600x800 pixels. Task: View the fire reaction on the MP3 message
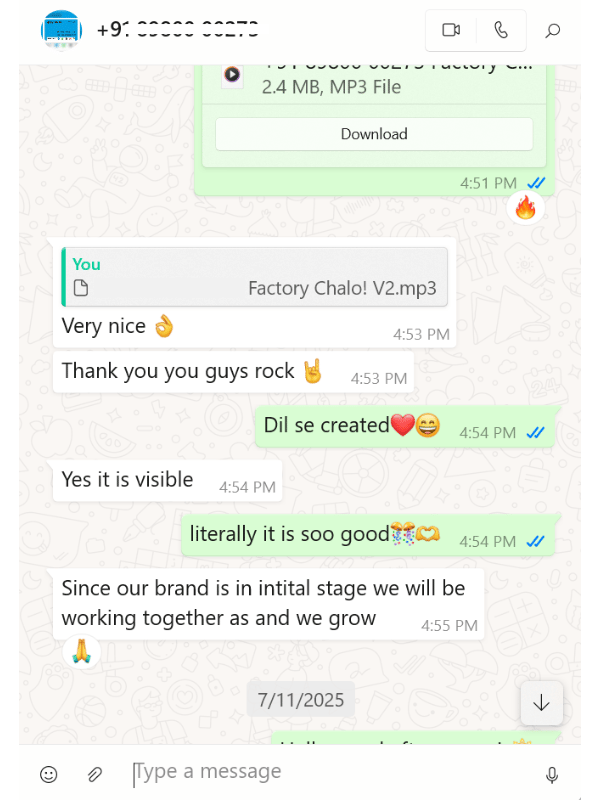pyautogui.click(x=525, y=208)
